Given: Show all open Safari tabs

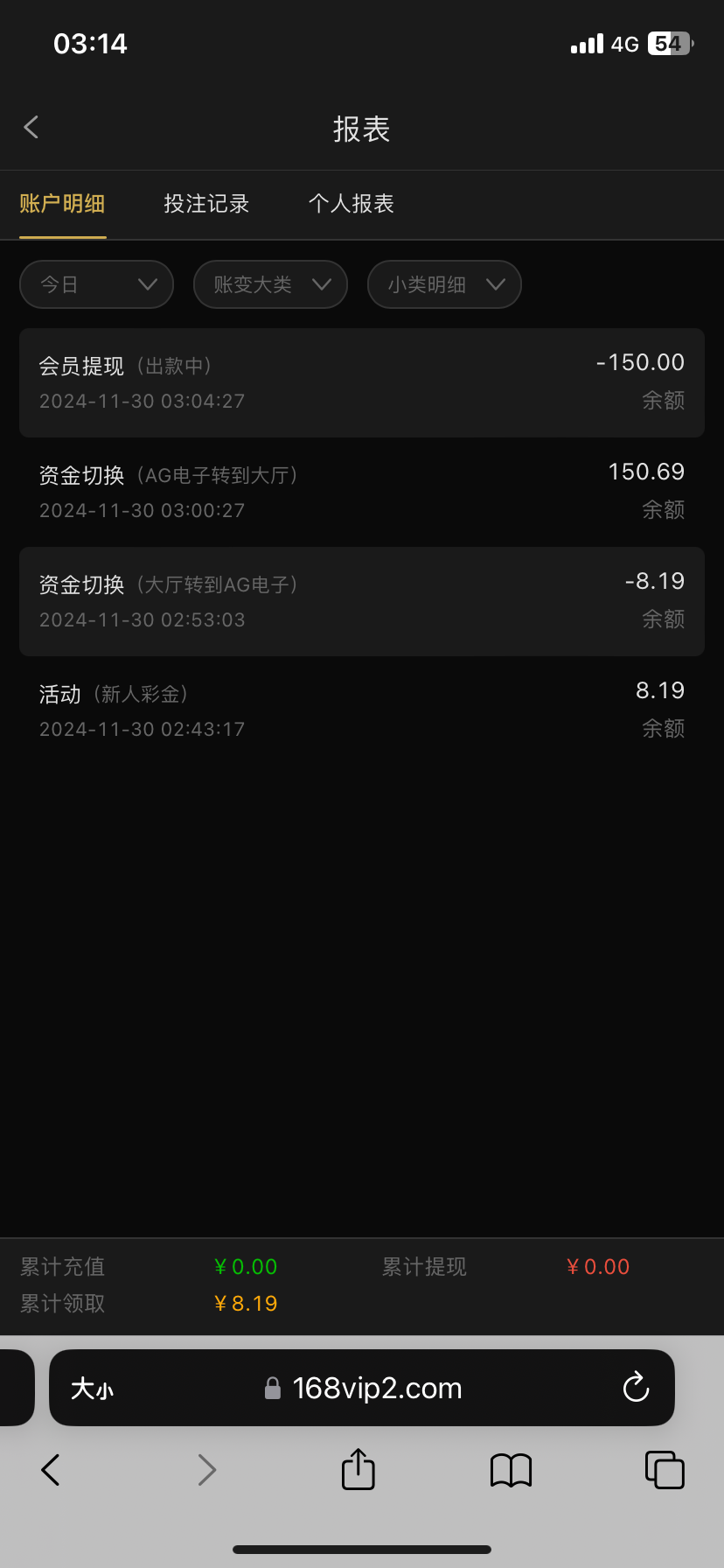Looking at the screenshot, I should [665, 1470].
